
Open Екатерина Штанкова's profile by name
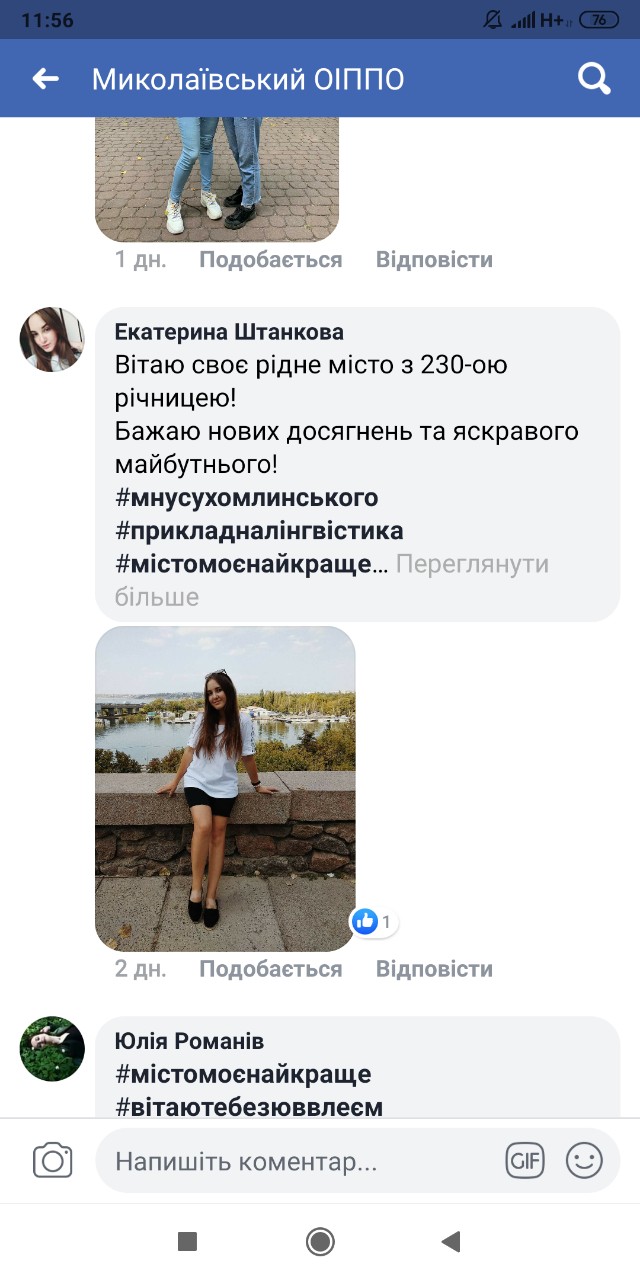pos(229,332)
